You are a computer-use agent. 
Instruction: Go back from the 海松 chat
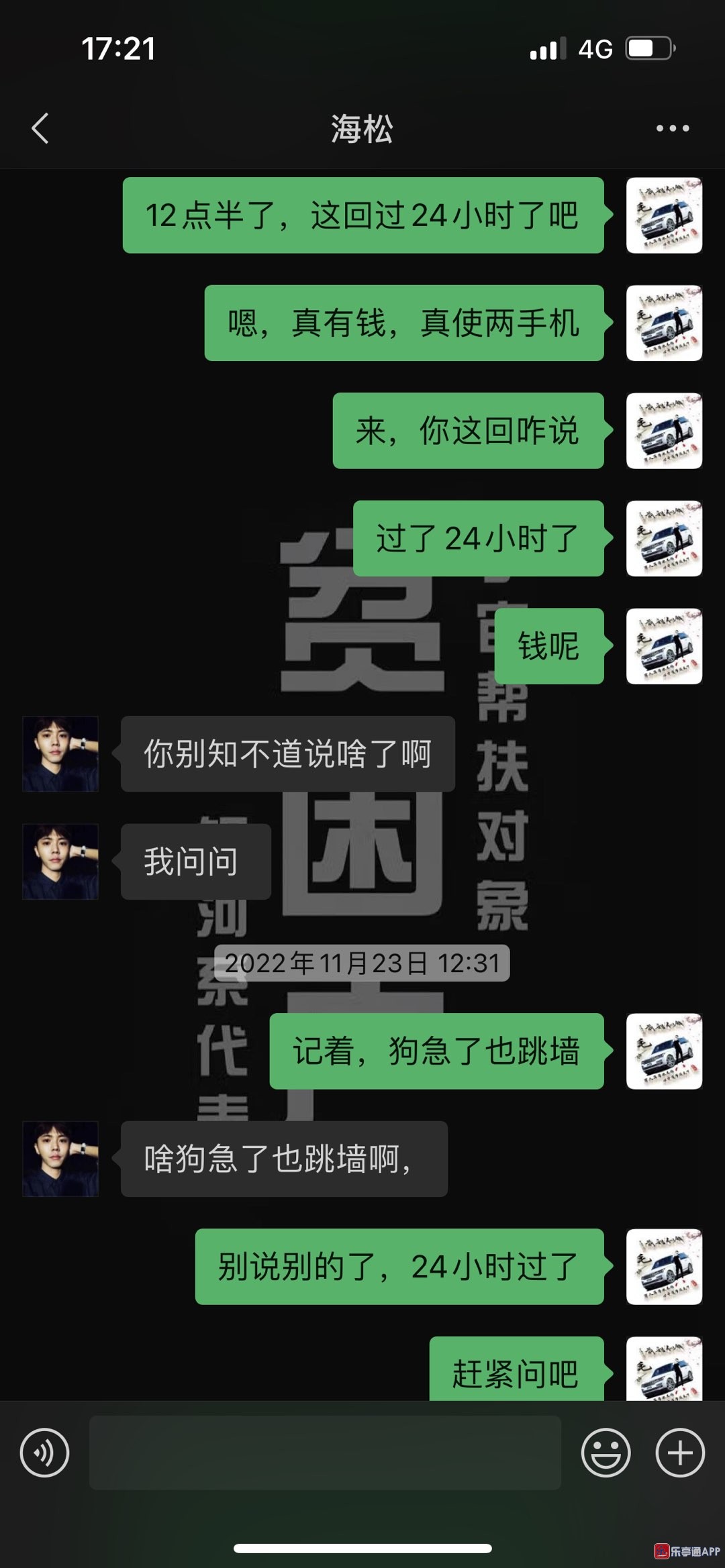[x=40, y=128]
